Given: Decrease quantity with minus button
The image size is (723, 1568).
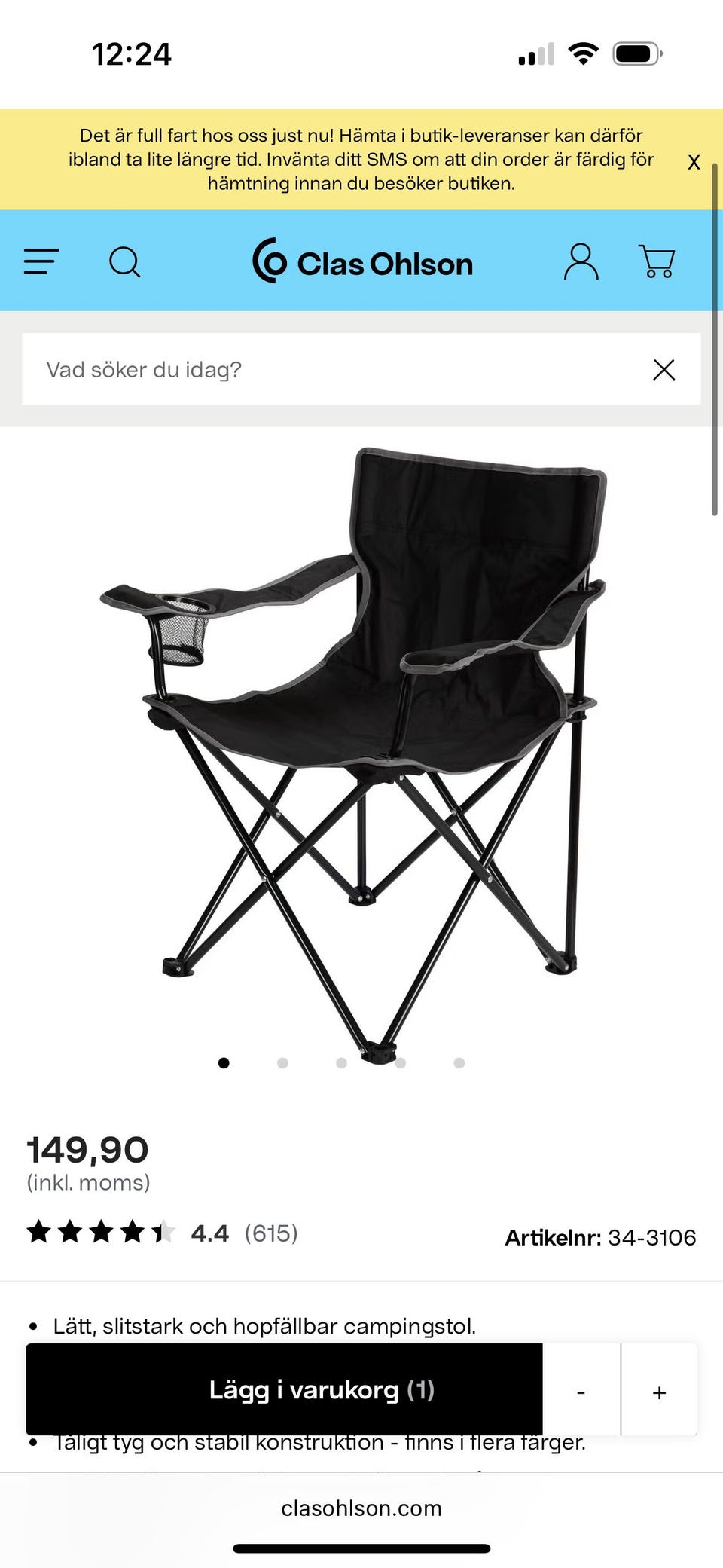Looking at the screenshot, I should tap(581, 1392).
